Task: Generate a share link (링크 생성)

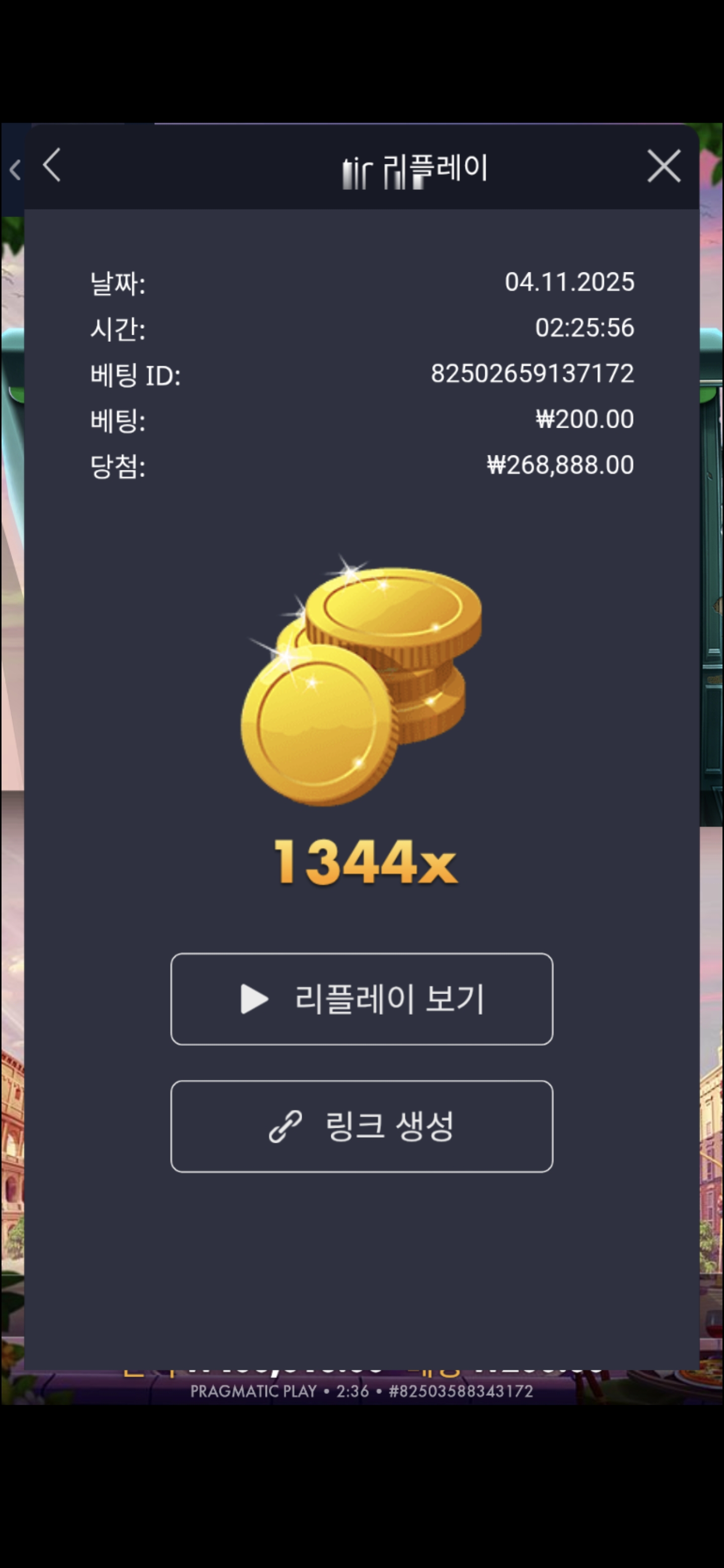Action: pos(361,1126)
